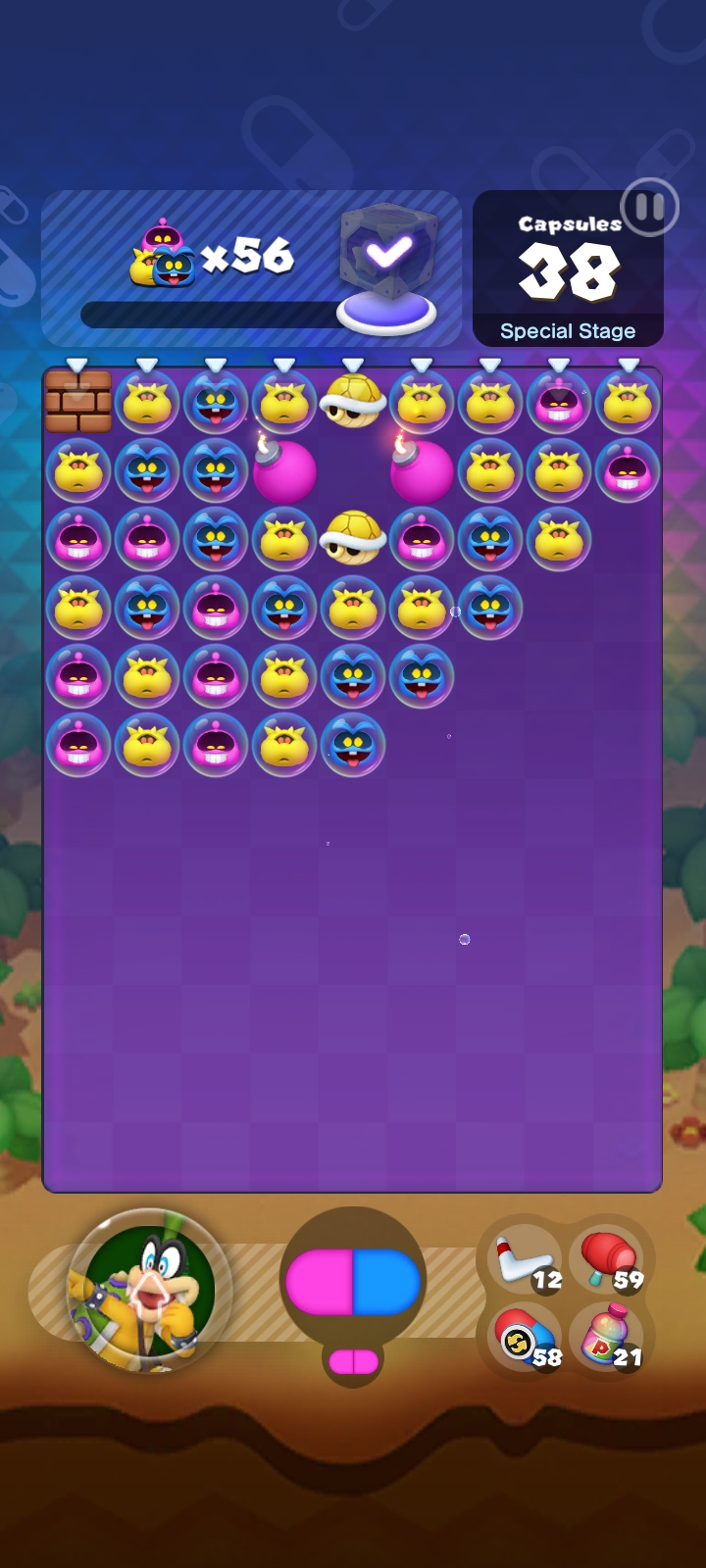The image size is (706, 1568).
Task: Use the boomerang item with 12 left
Action: pyautogui.click(x=527, y=1261)
